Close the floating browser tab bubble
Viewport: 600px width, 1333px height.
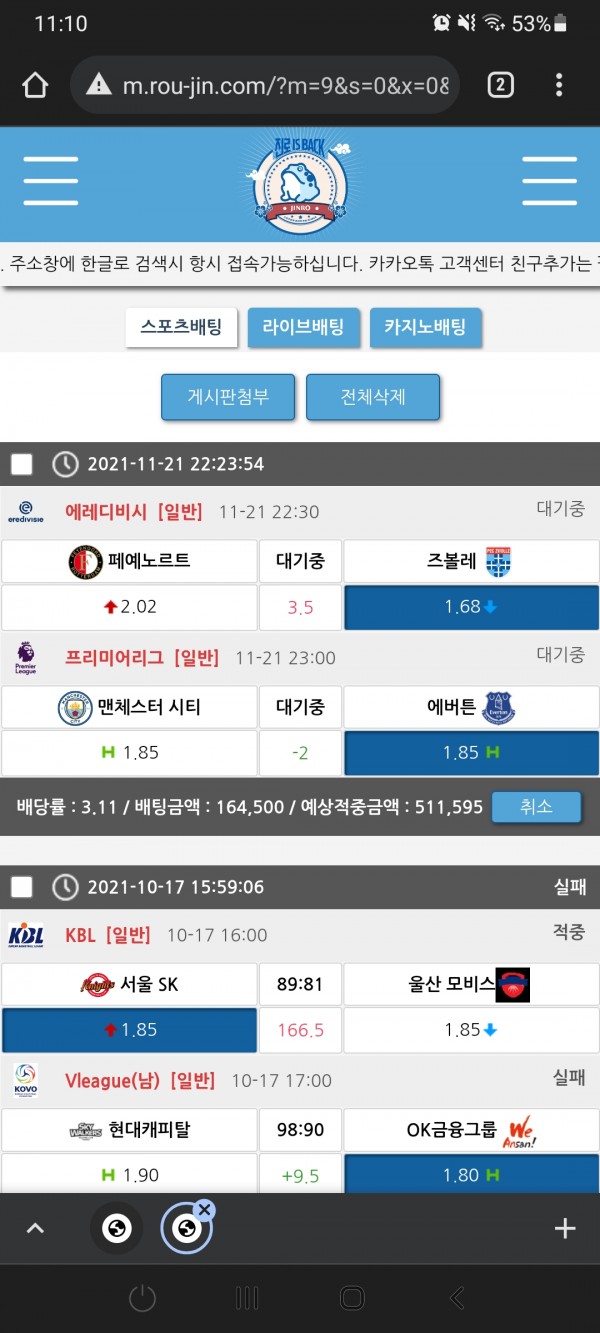tap(204, 1210)
